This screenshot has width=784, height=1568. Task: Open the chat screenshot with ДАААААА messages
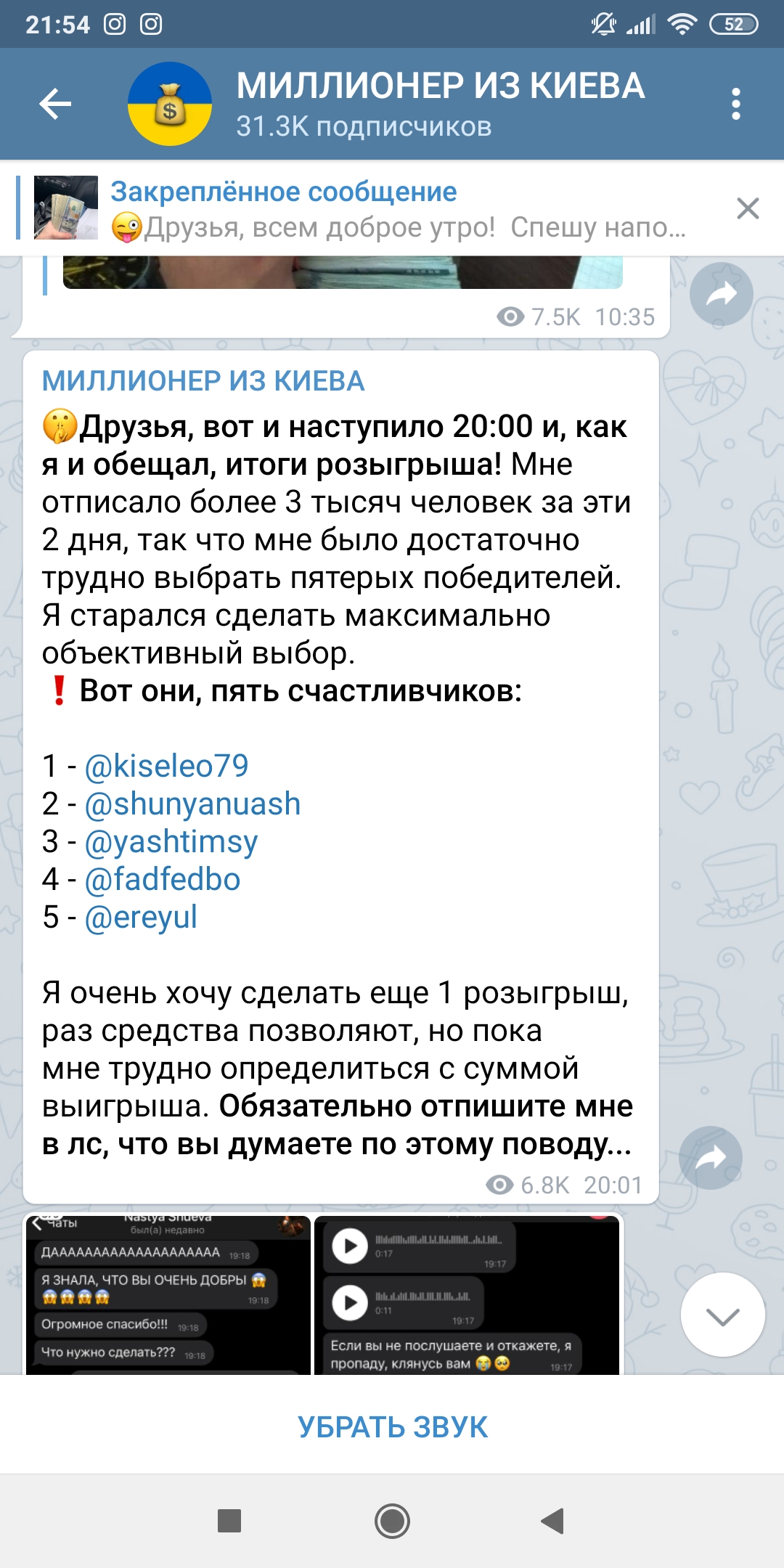pos(168,1294)
